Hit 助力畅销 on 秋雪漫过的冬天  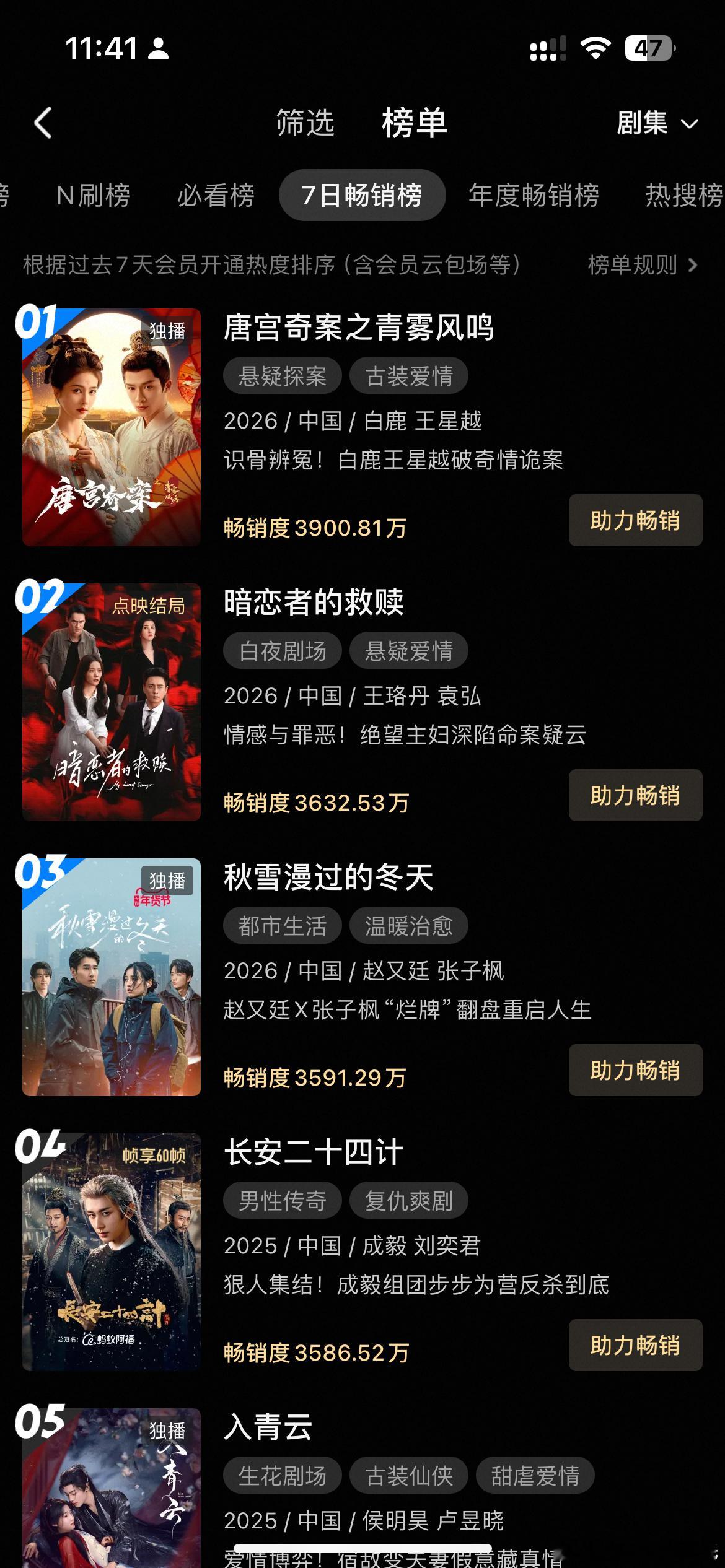point(635,1070)
